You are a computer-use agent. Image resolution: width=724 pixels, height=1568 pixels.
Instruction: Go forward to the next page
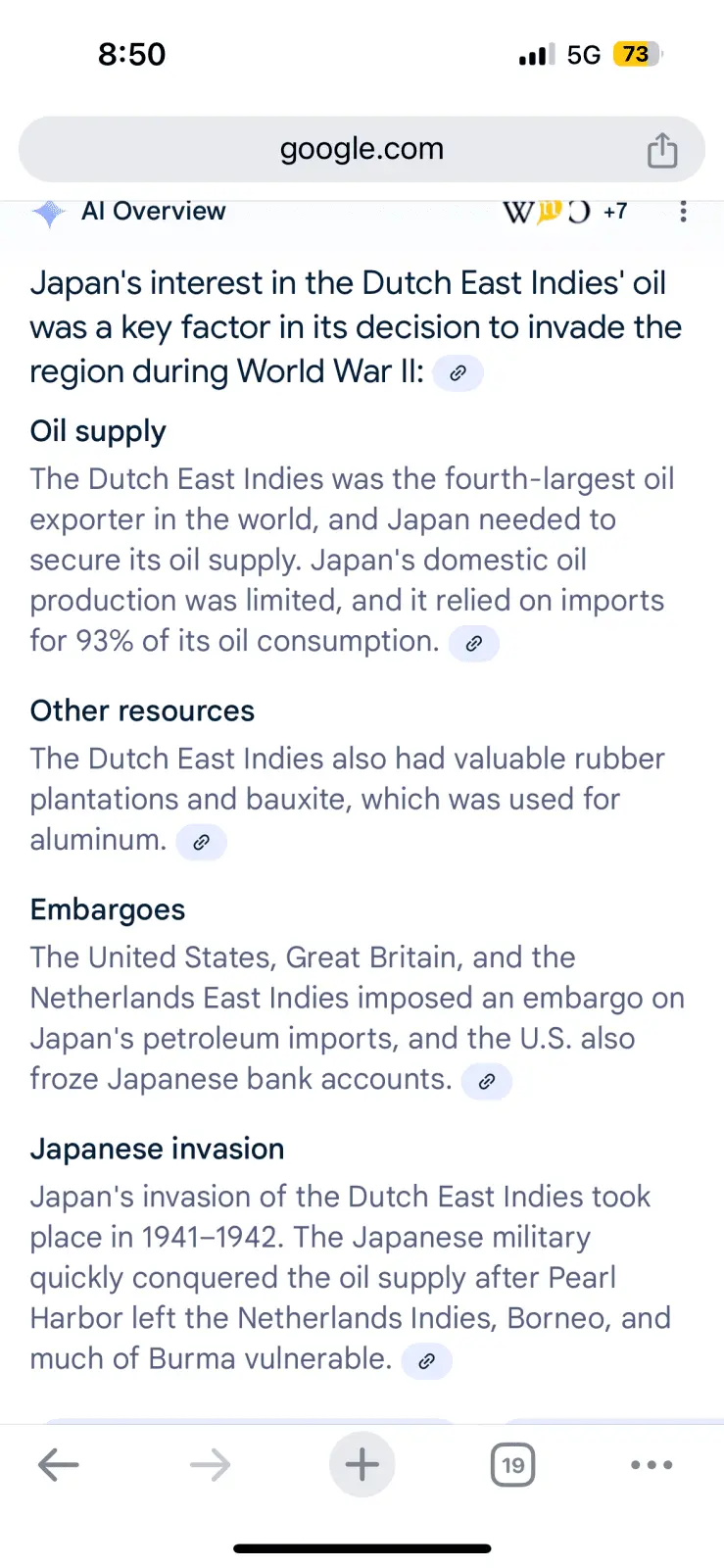click(210, 1465)
